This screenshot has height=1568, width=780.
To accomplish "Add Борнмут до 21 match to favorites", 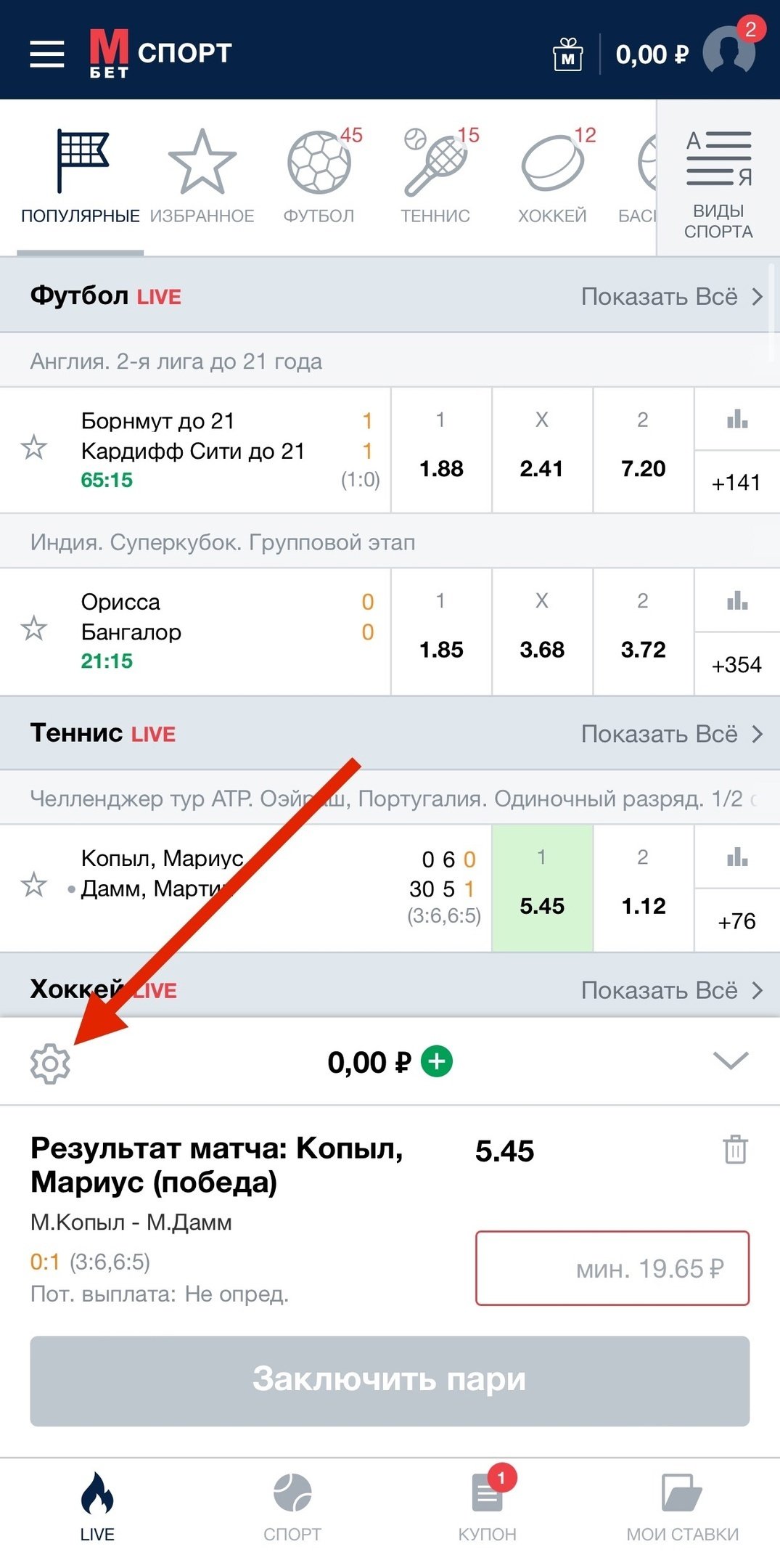I will (x=34, y=448).
